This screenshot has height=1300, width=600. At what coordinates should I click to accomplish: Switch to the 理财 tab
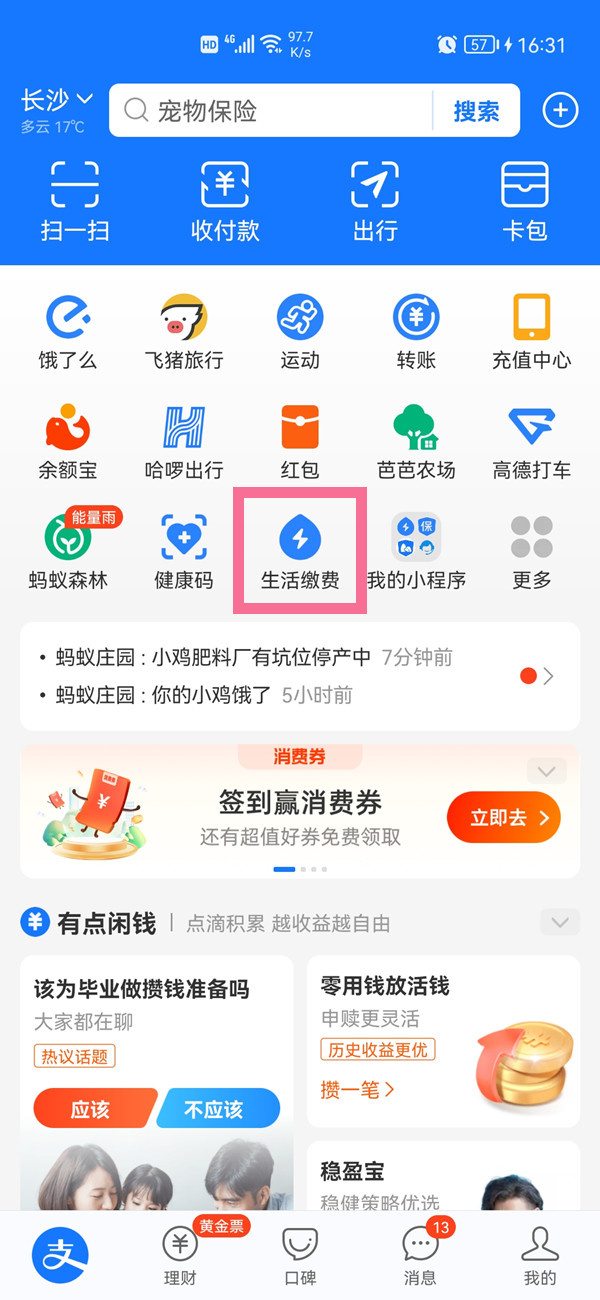180,1256
